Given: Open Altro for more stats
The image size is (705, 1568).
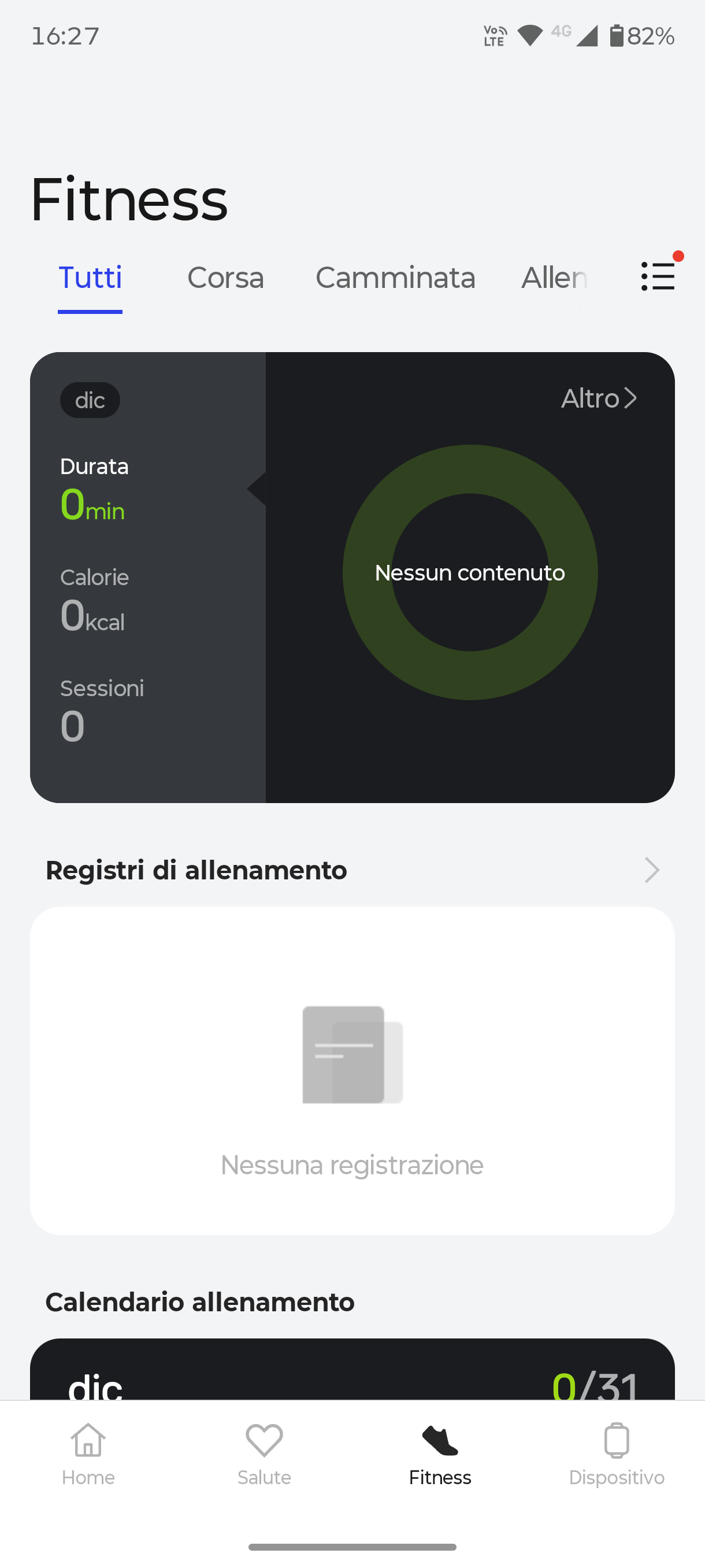Looking at the screenshot, I should coord(599,398).
